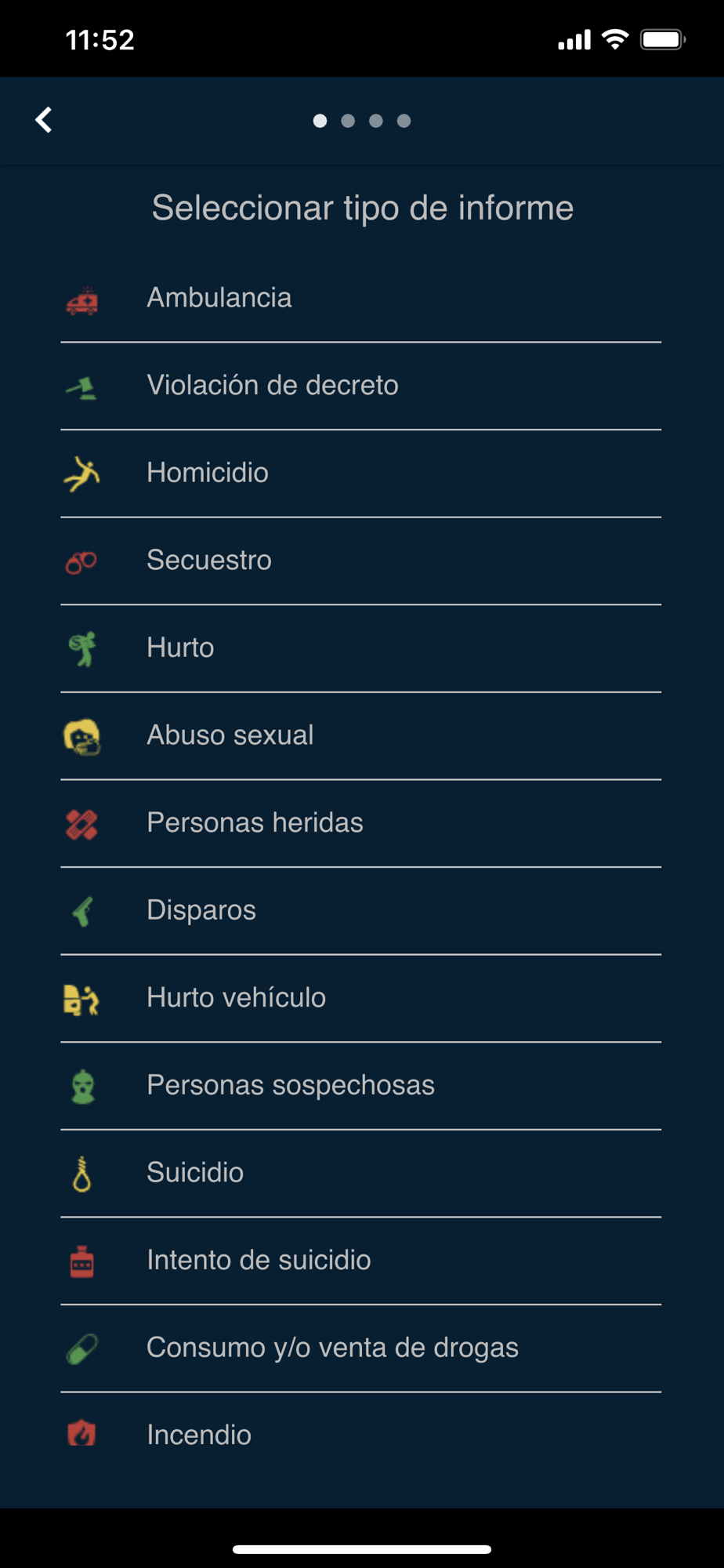Choose Abuso sexual report

tap(230, 735)
